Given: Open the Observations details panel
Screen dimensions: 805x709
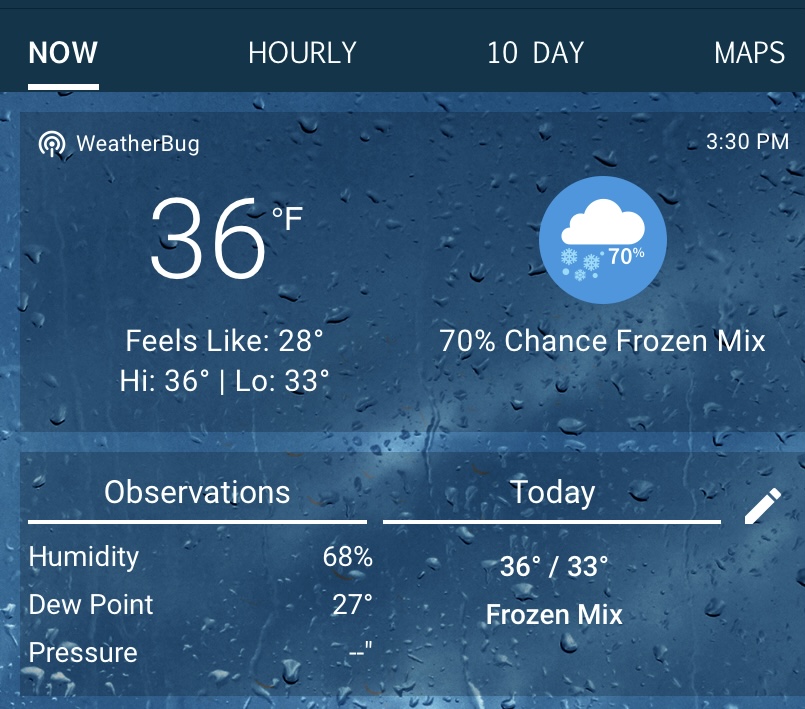Looking at the screenshot, I should coord(197,492).
